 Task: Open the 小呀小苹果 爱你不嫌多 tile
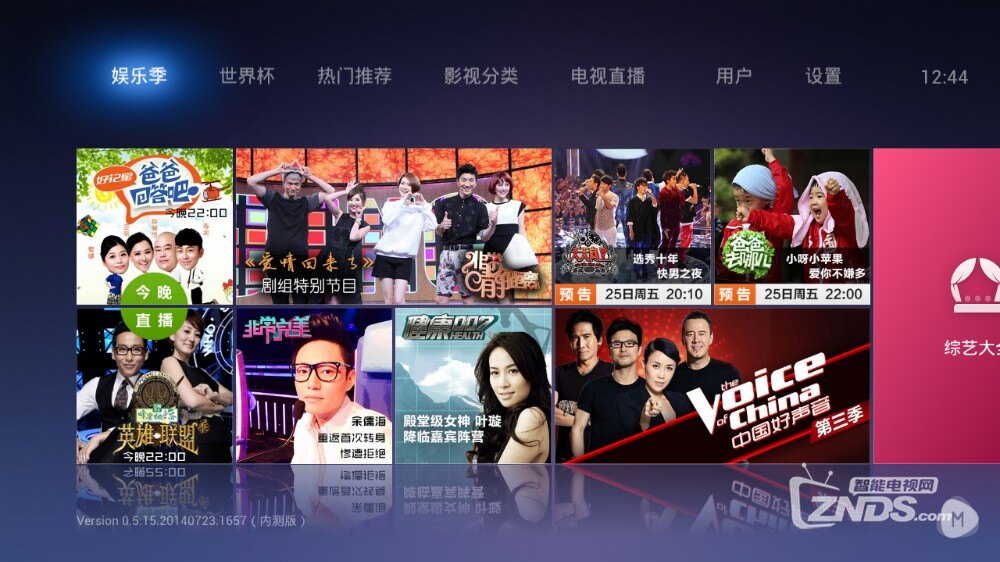791,226
